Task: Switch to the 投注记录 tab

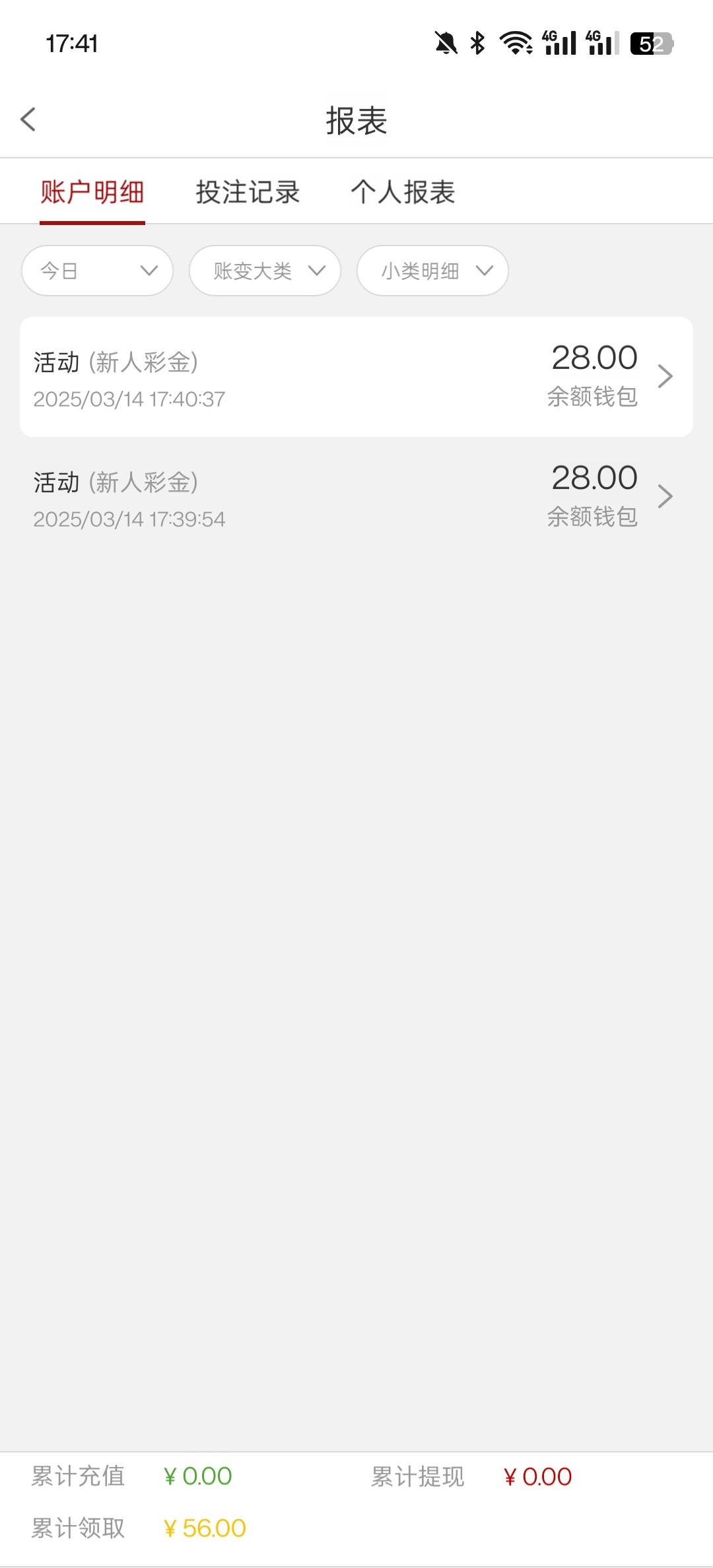Action: [x=248, y=192]
